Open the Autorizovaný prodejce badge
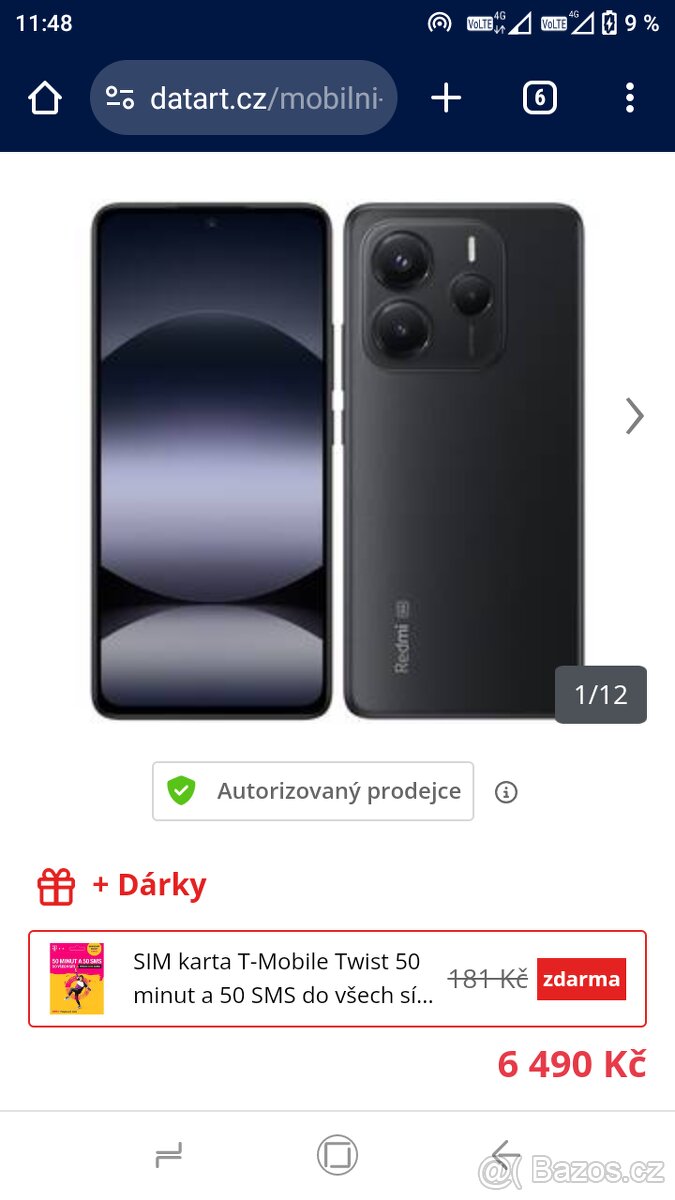Screen dimensions: 675x1200 click(313, 791)
